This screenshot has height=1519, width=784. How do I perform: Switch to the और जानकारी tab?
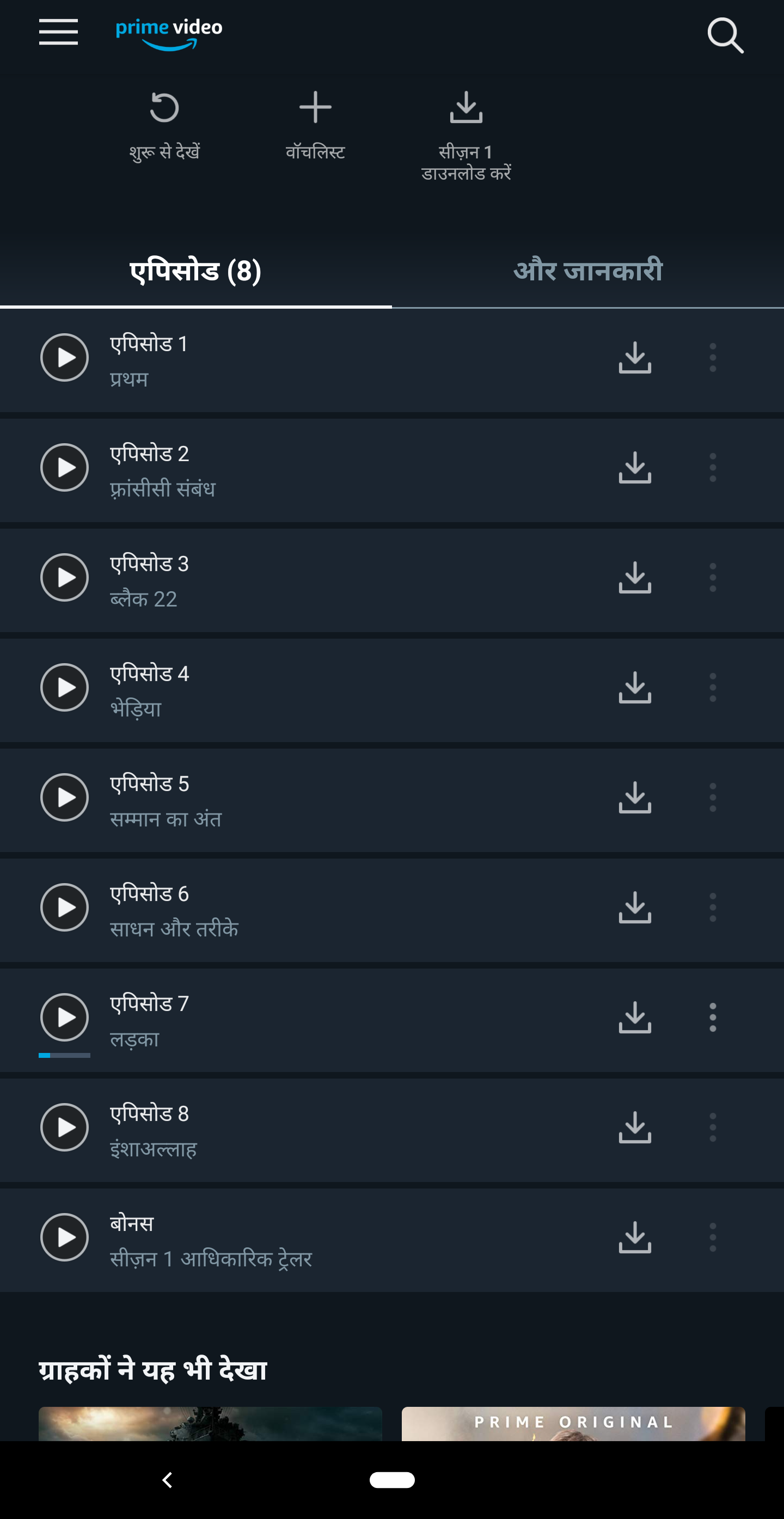pos(587,271)
